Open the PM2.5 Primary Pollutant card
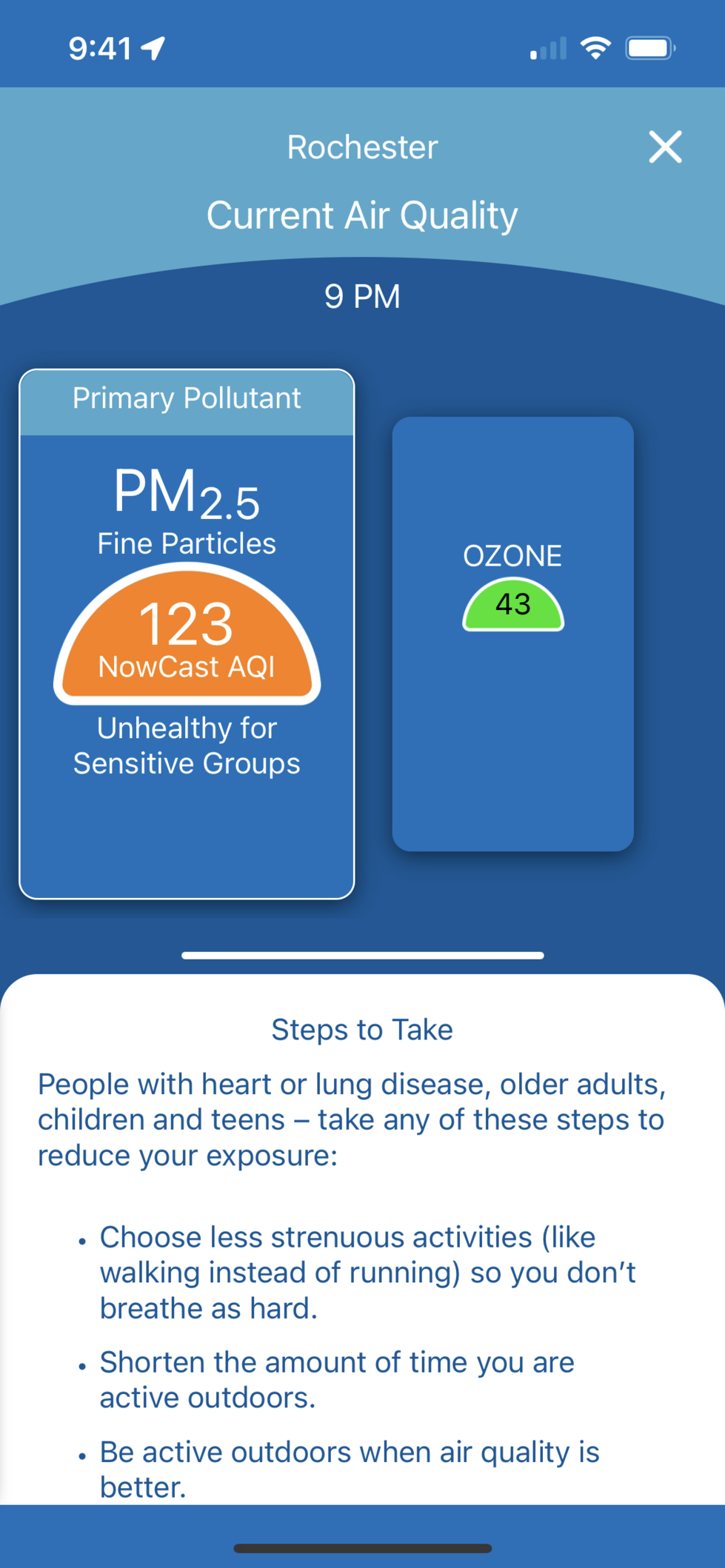Image resolution: width=725 pixels, height=1568 pixels. (187, 633)
